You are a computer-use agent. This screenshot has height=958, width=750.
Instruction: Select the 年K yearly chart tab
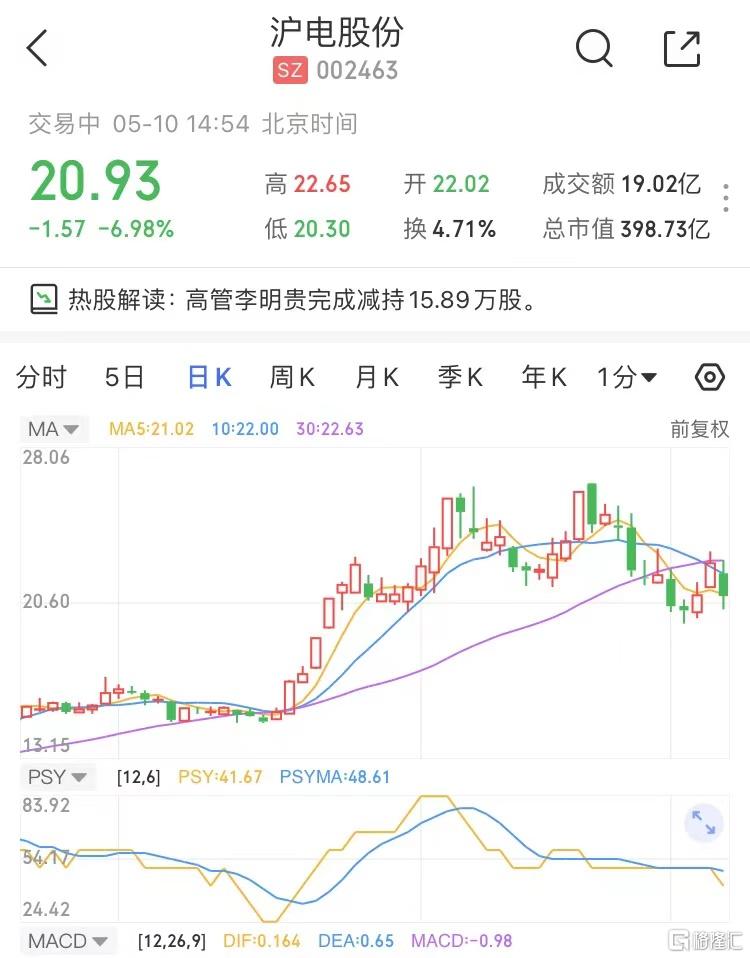pyautogui.click(x=543, y=377)
